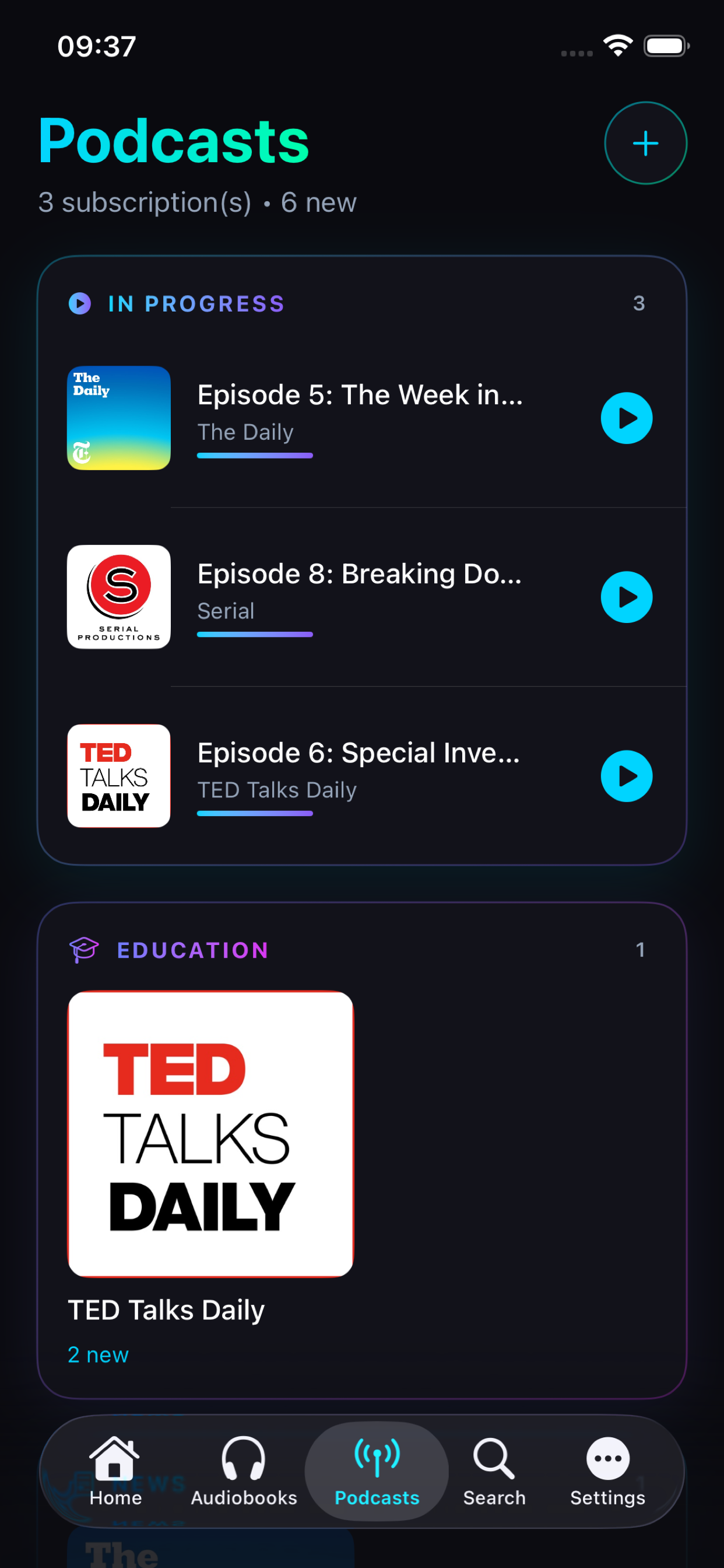Play Episode 6 from TED Talks Daily
Screen dimensions: 724x1568
626,776
